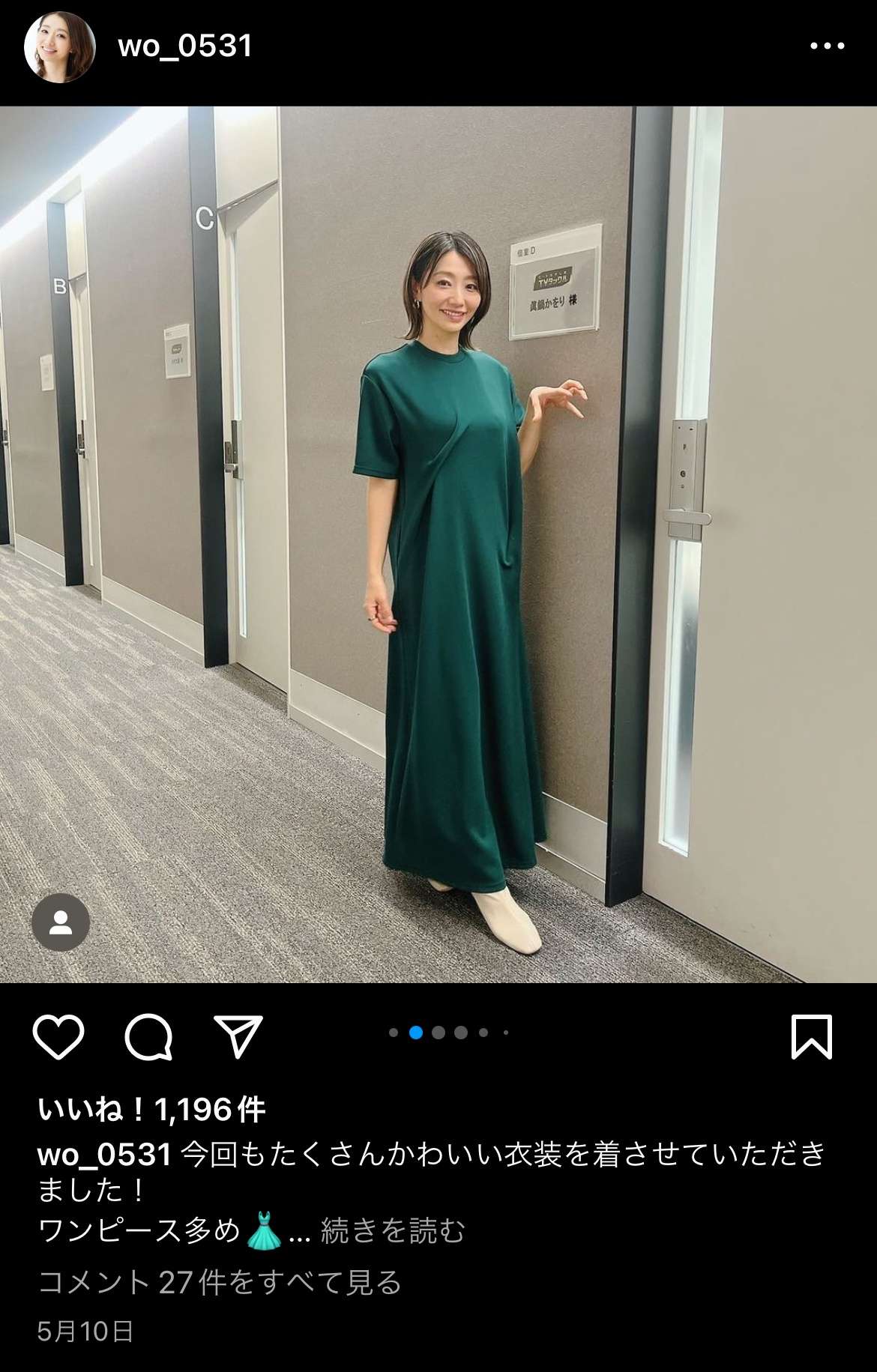The width and height of the screenshot is (877, 1372).
Task: Expand caption with 続きを読む
Action: pyautogui.click(x=393, y=1231)
